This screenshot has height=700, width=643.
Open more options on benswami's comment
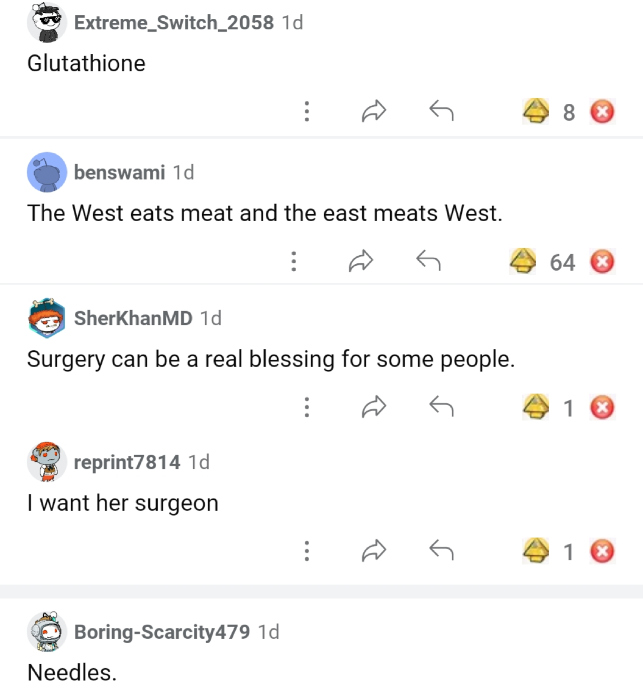[293, 262]
